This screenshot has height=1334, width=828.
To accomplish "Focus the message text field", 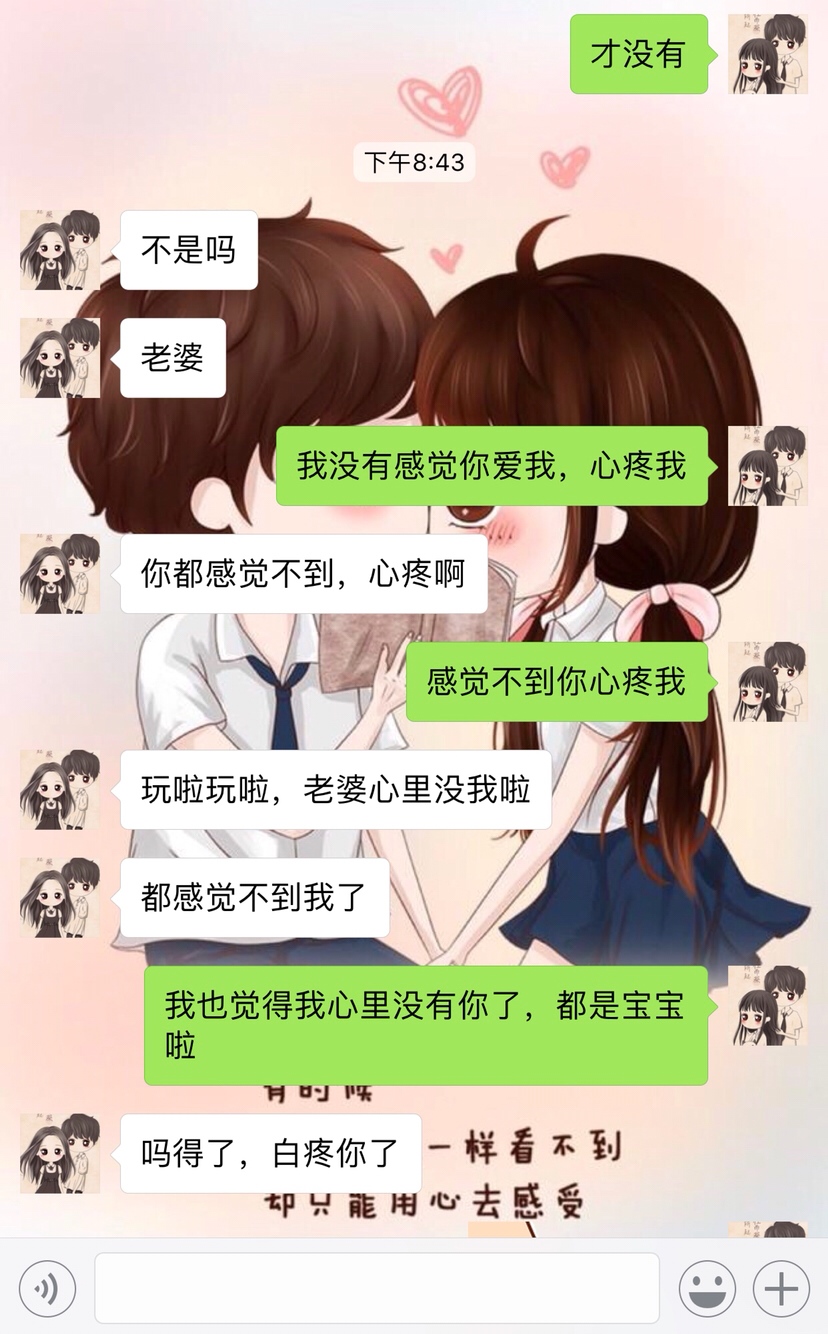I will pyautogui.click(x=377, y=1288).
